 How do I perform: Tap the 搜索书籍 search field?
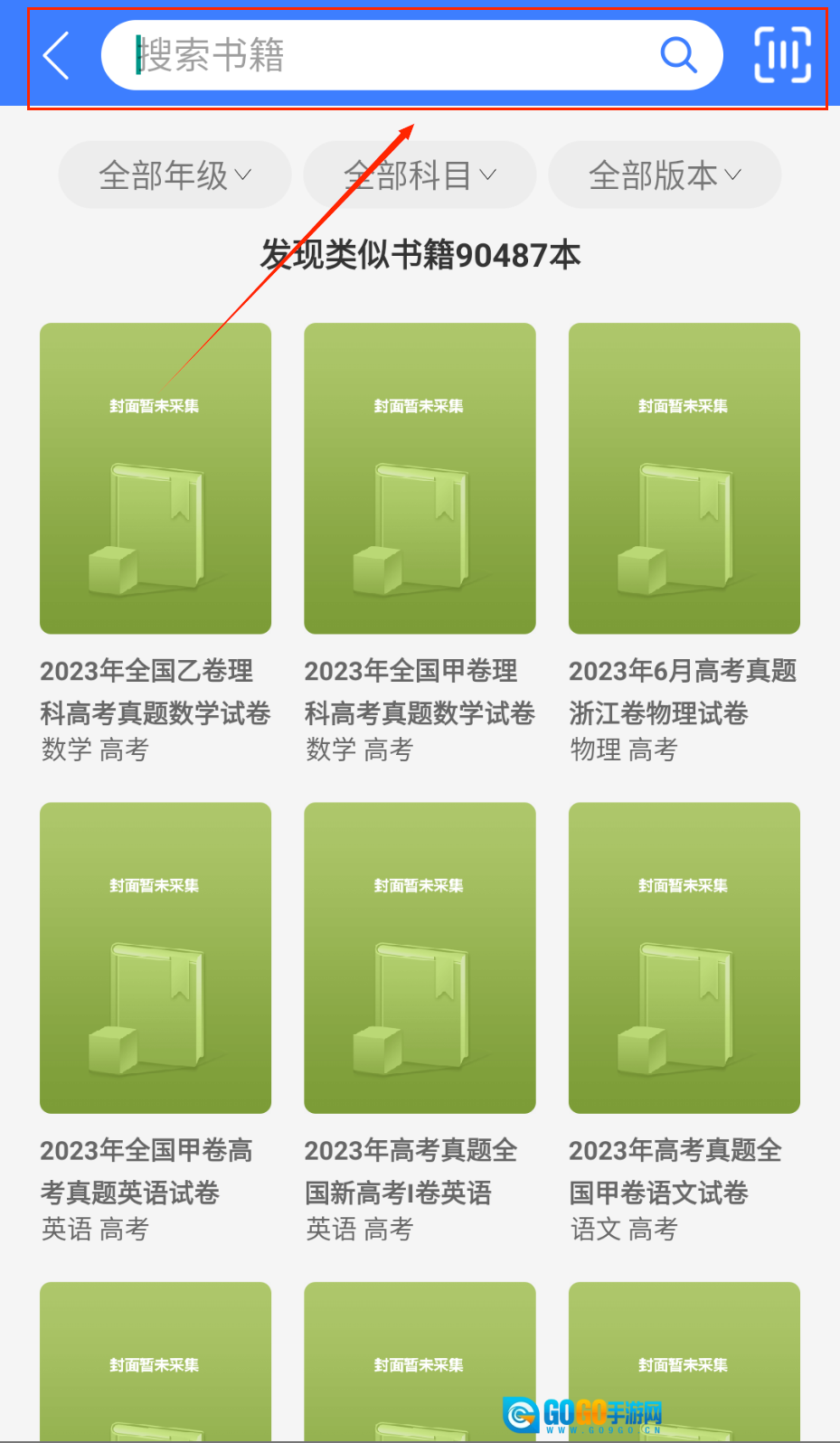click(x=380, y=55)
